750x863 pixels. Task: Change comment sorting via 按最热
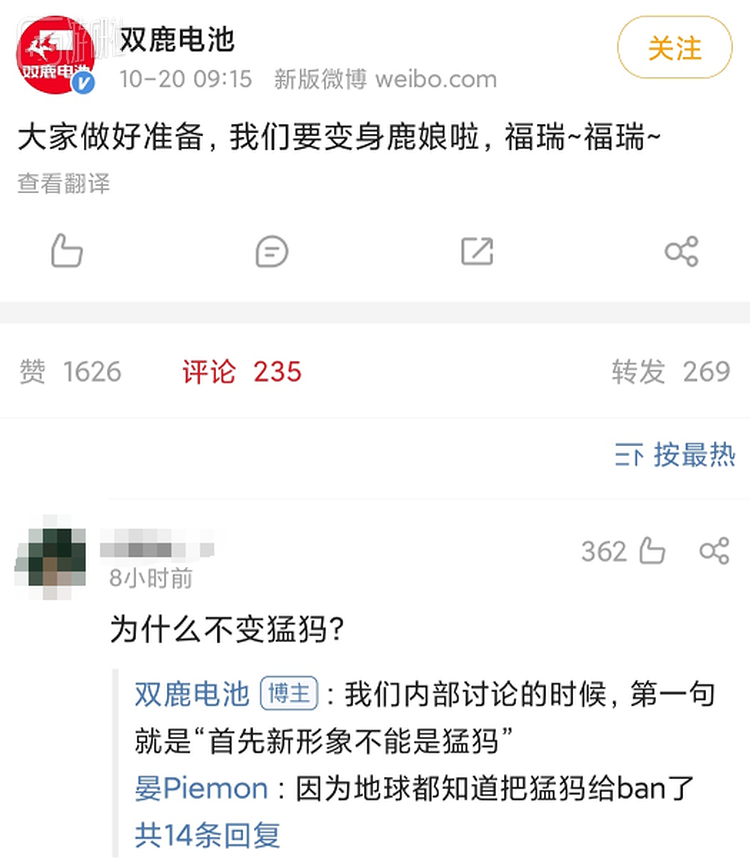[x=675, y=455]
